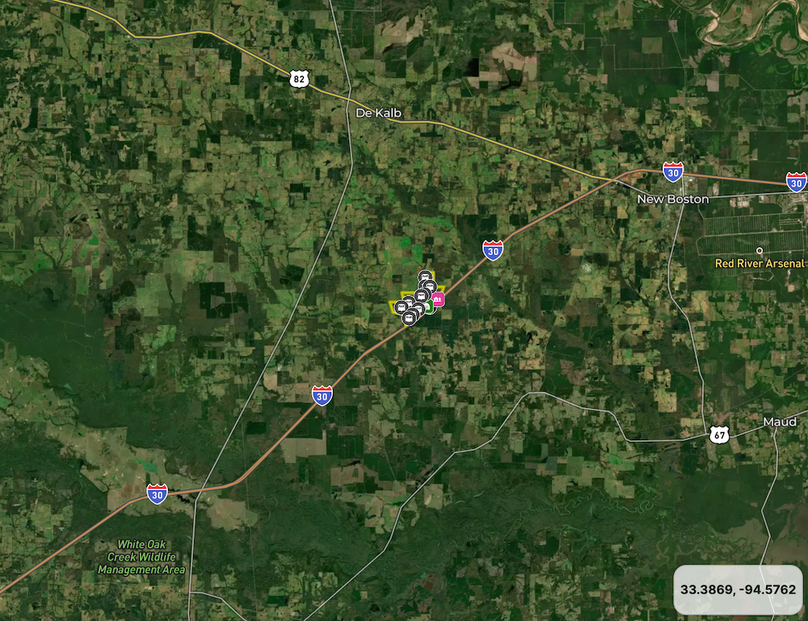Tap the Red River Arsenal place label

point(760,263)
